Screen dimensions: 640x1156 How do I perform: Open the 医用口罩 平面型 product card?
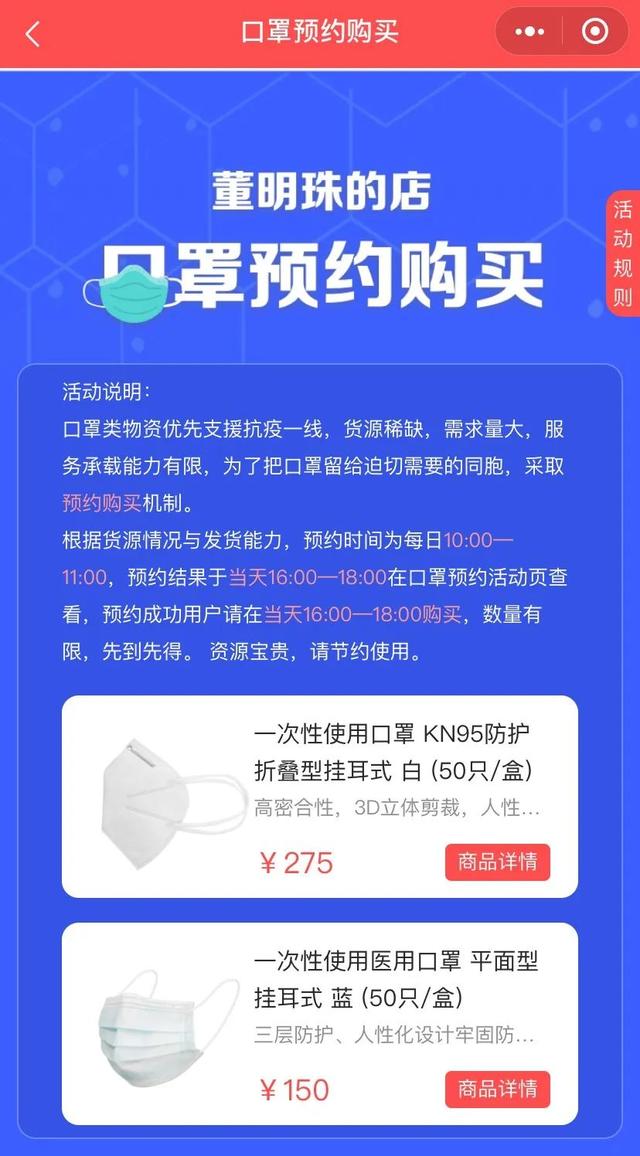(319, 1023)
